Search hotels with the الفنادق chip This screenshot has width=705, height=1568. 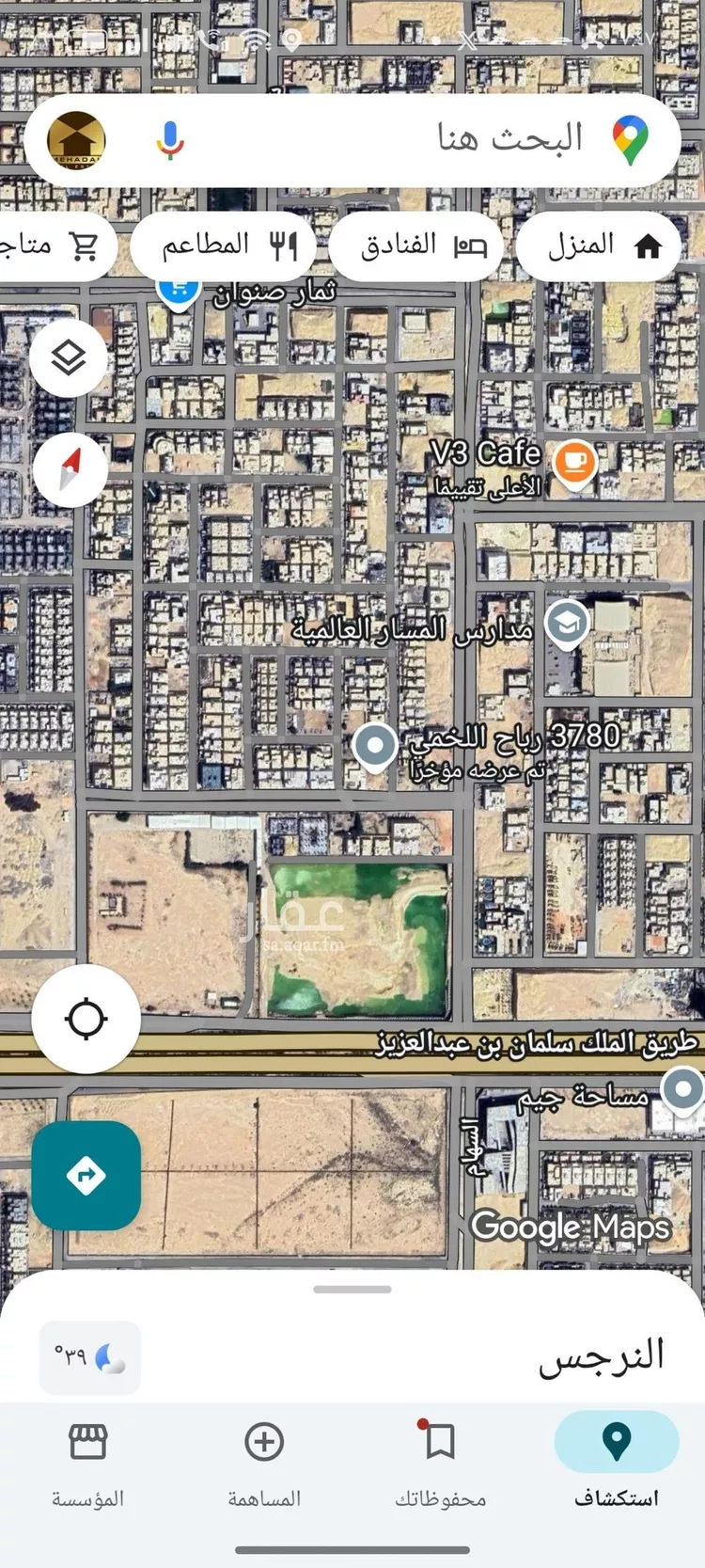pos(415,245)
